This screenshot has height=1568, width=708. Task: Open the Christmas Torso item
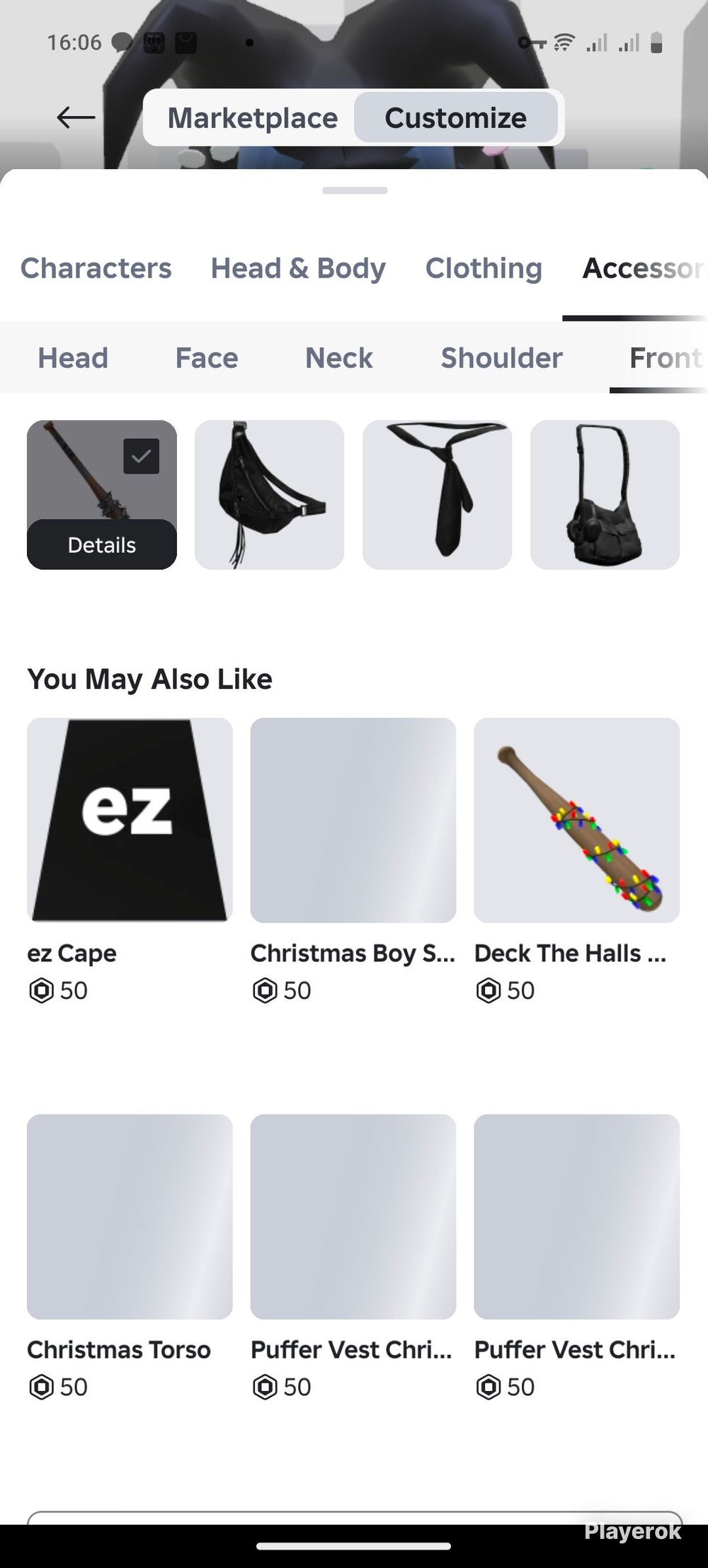[x=130, y=1217]
